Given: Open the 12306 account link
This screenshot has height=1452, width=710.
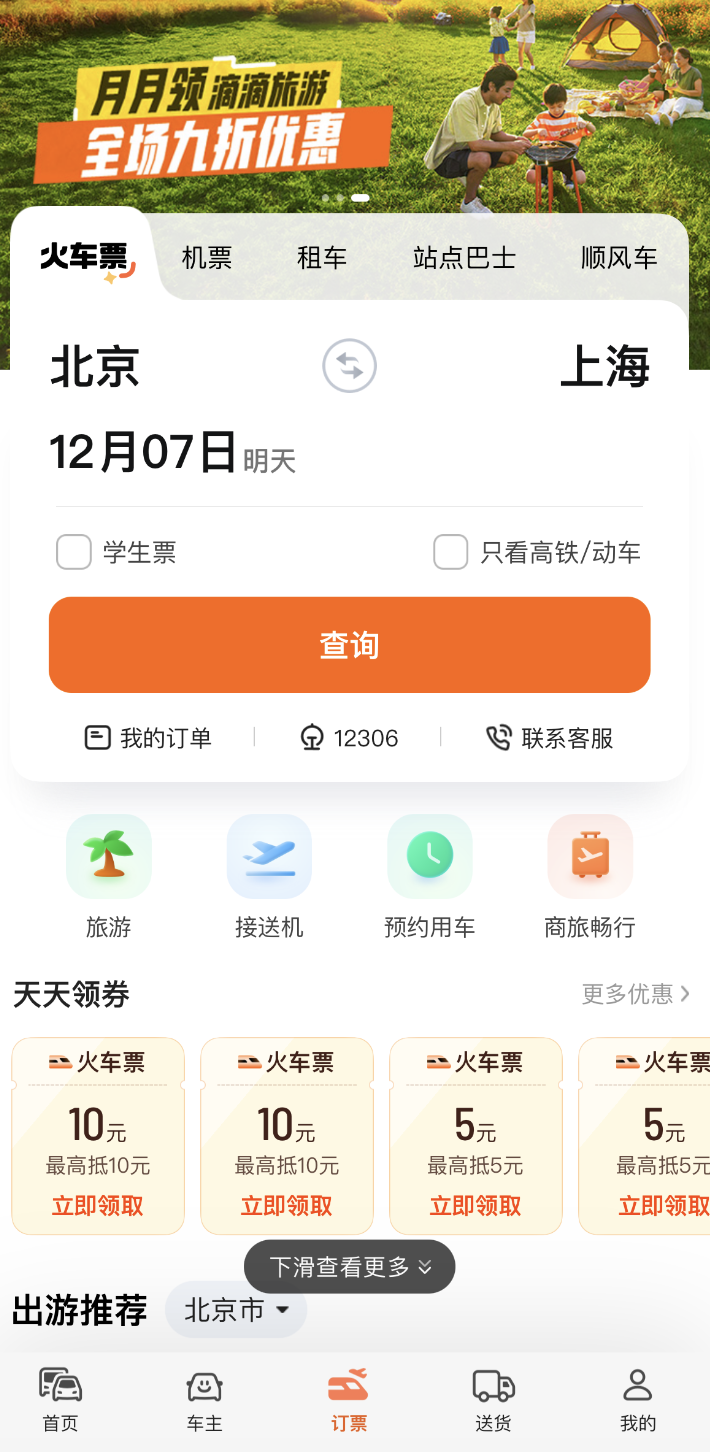Looking at the screenshot, I should [349, 738].
